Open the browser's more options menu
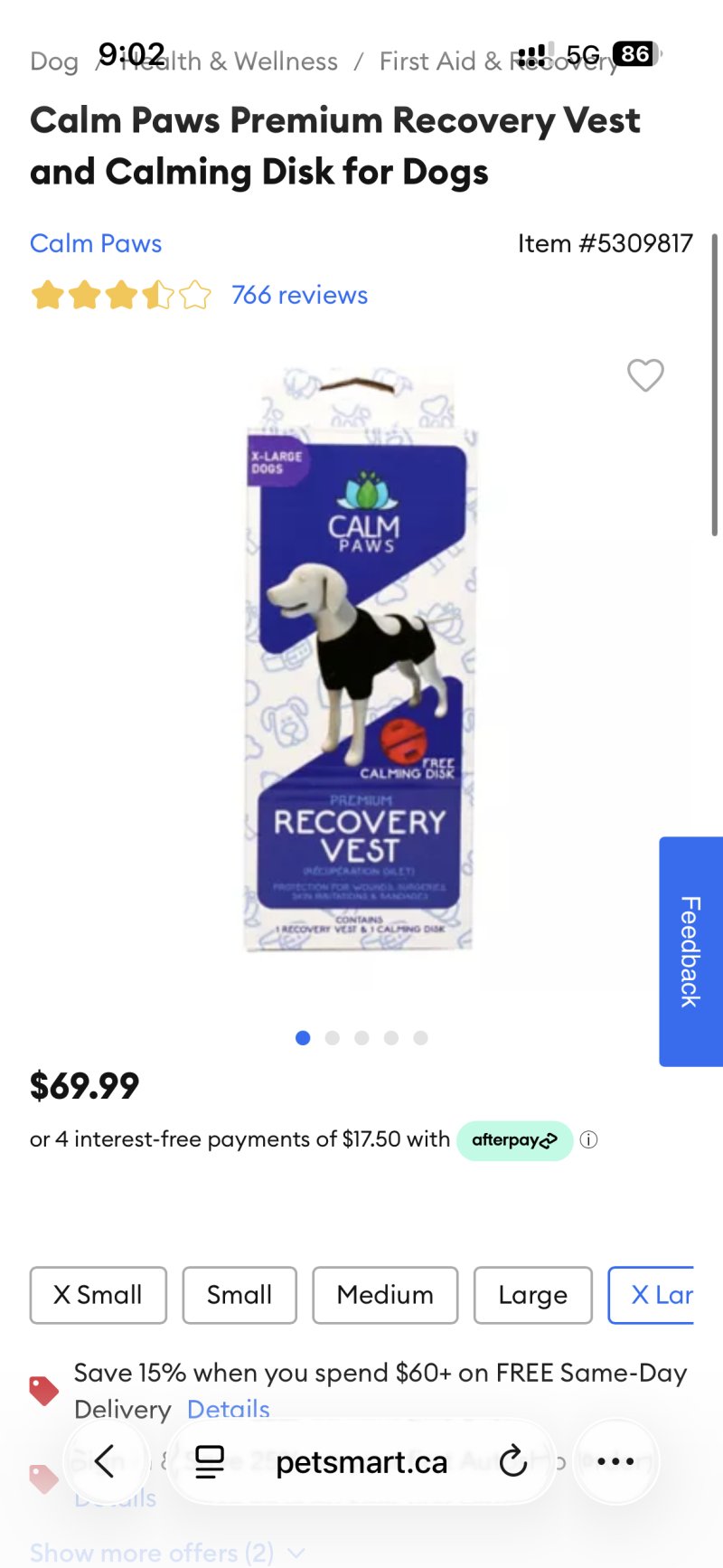The width and height of the screenshot is (723, 1568). [616, 1461]
